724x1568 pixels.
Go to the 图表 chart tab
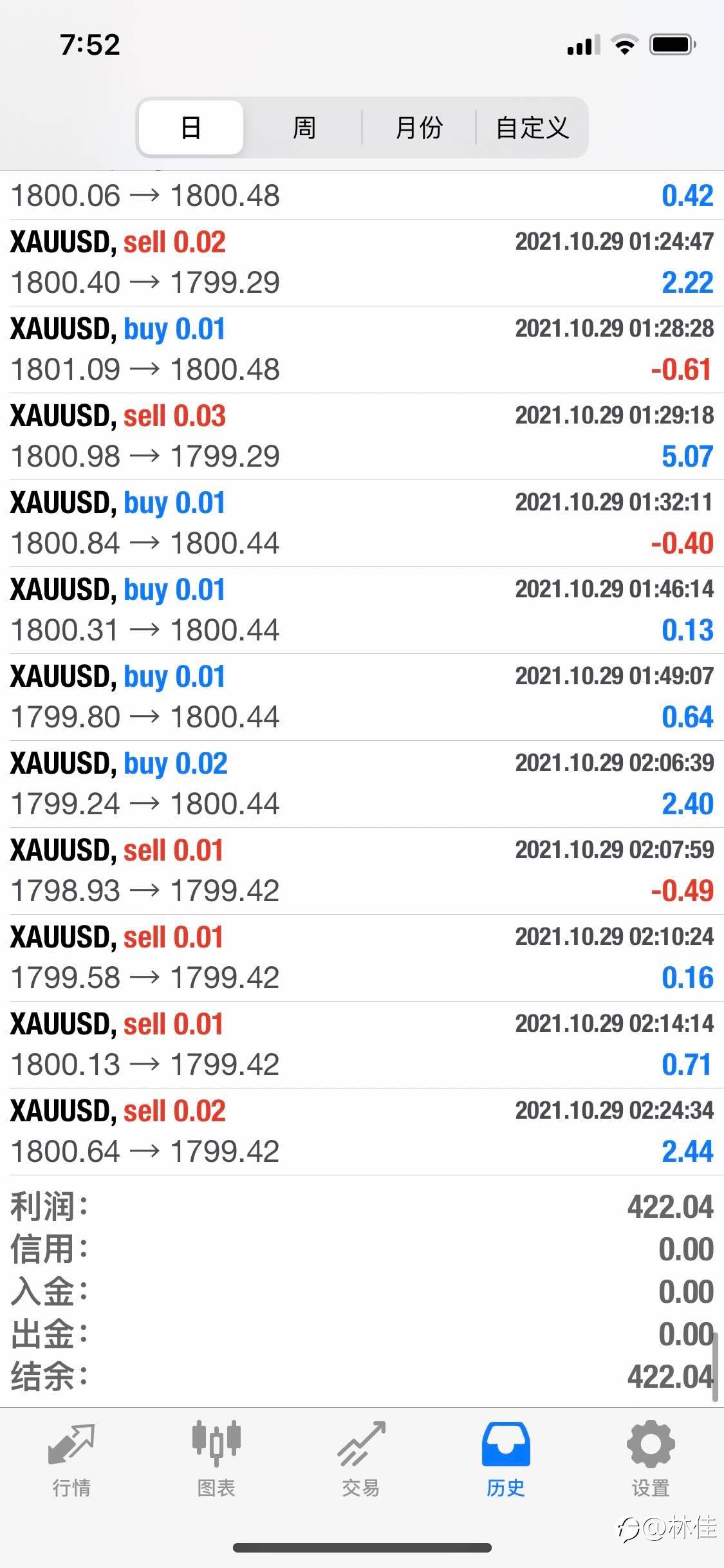[x=216, y=1460]
